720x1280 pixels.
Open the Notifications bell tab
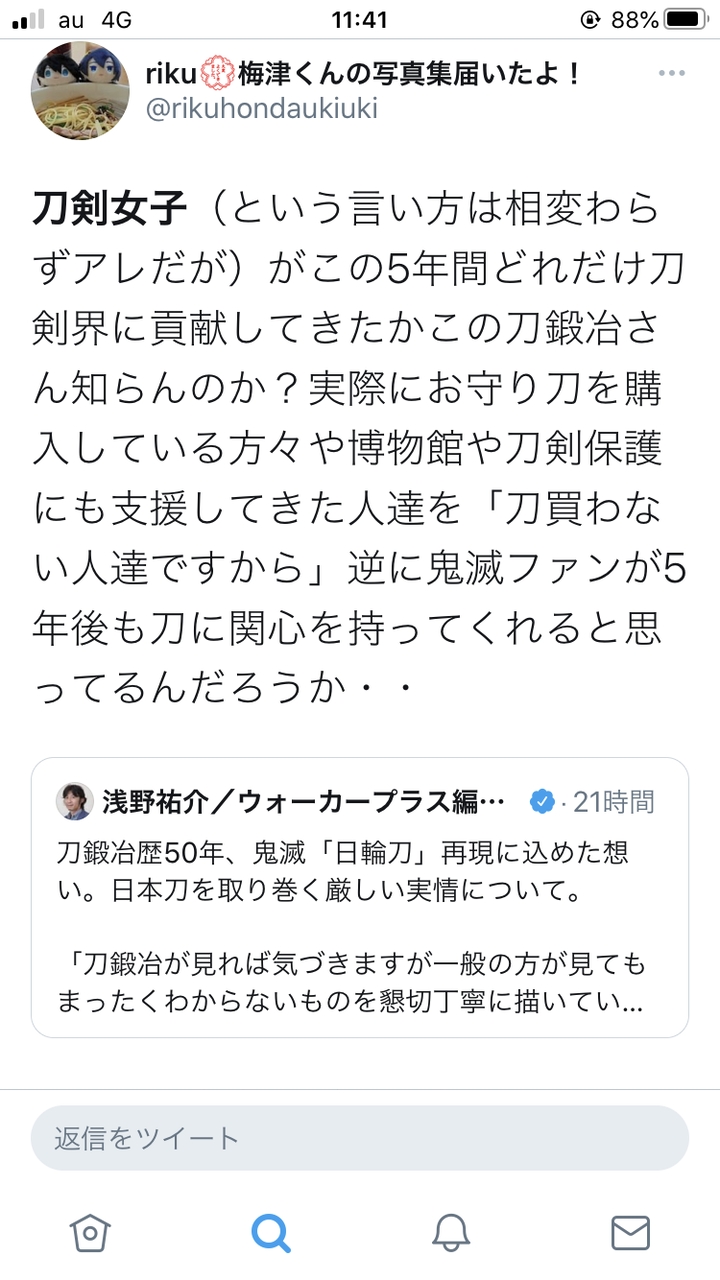point(451,1232)
